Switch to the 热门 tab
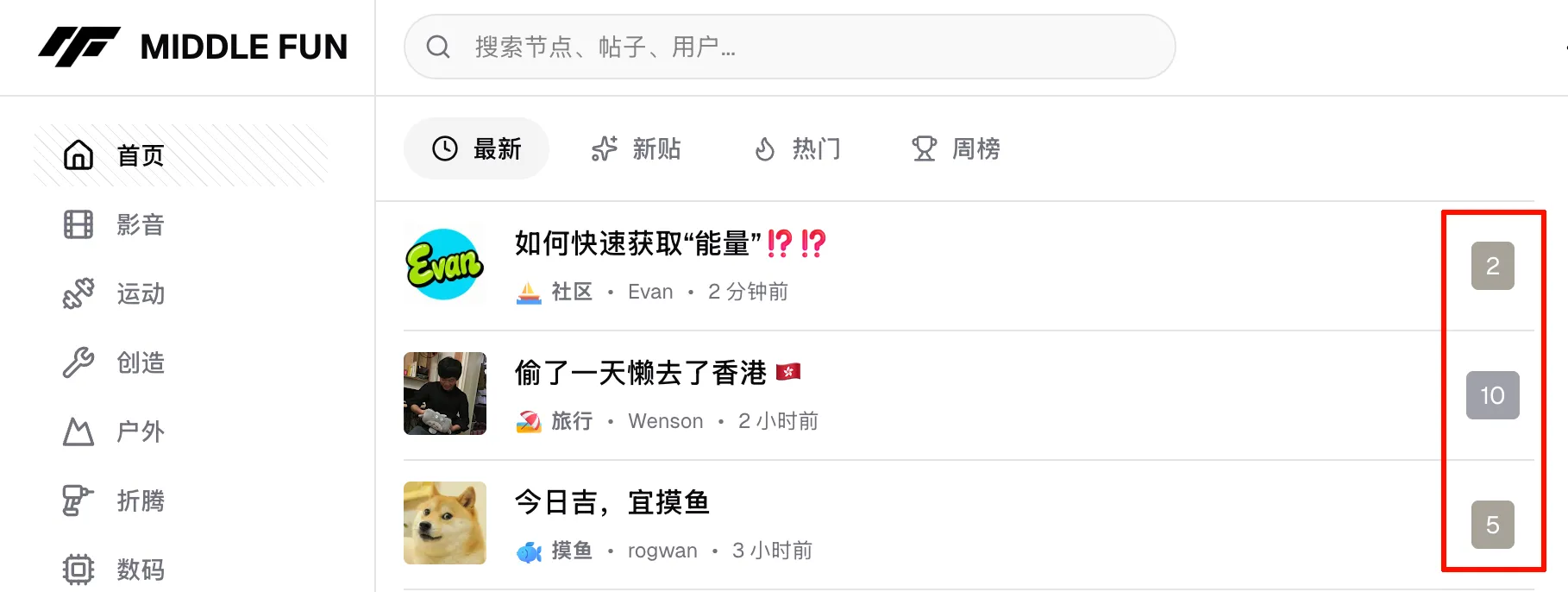Viewport: 1568px width, 592px height. 797,148
